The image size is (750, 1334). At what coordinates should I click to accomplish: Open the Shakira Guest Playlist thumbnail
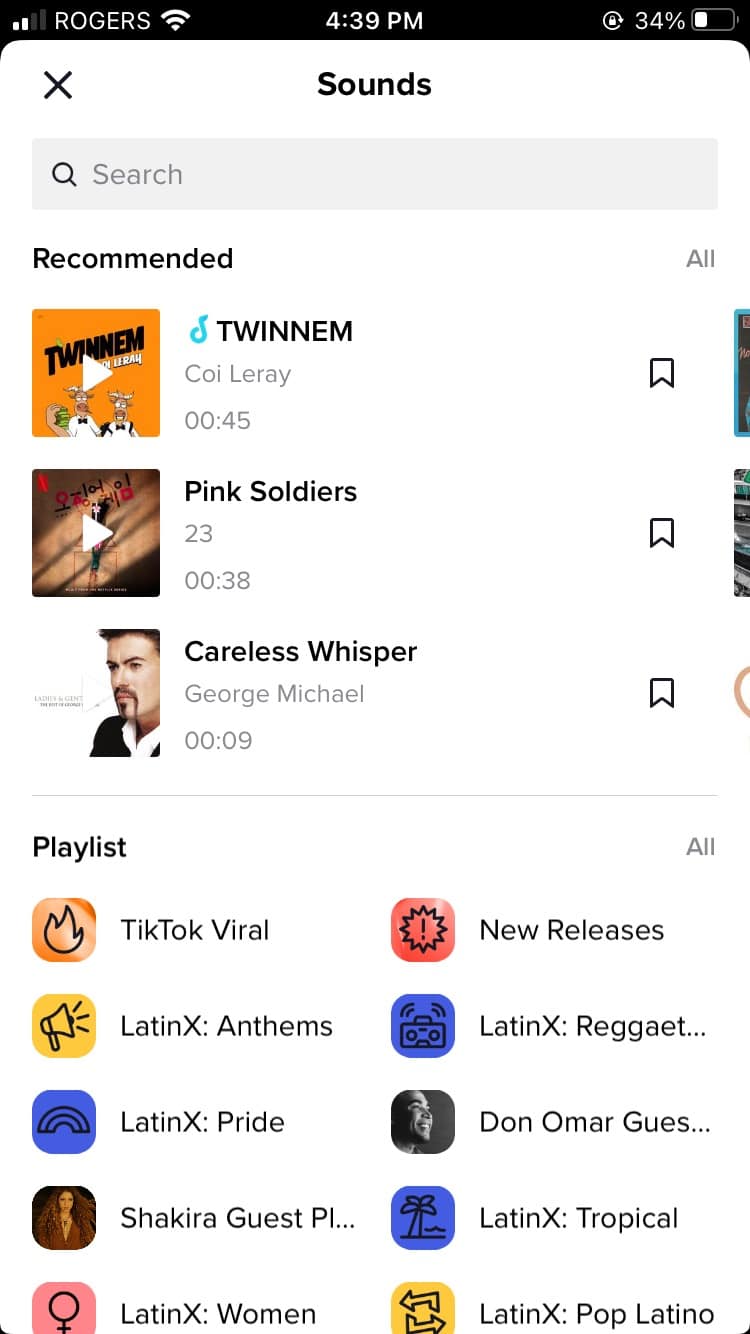63,1218
